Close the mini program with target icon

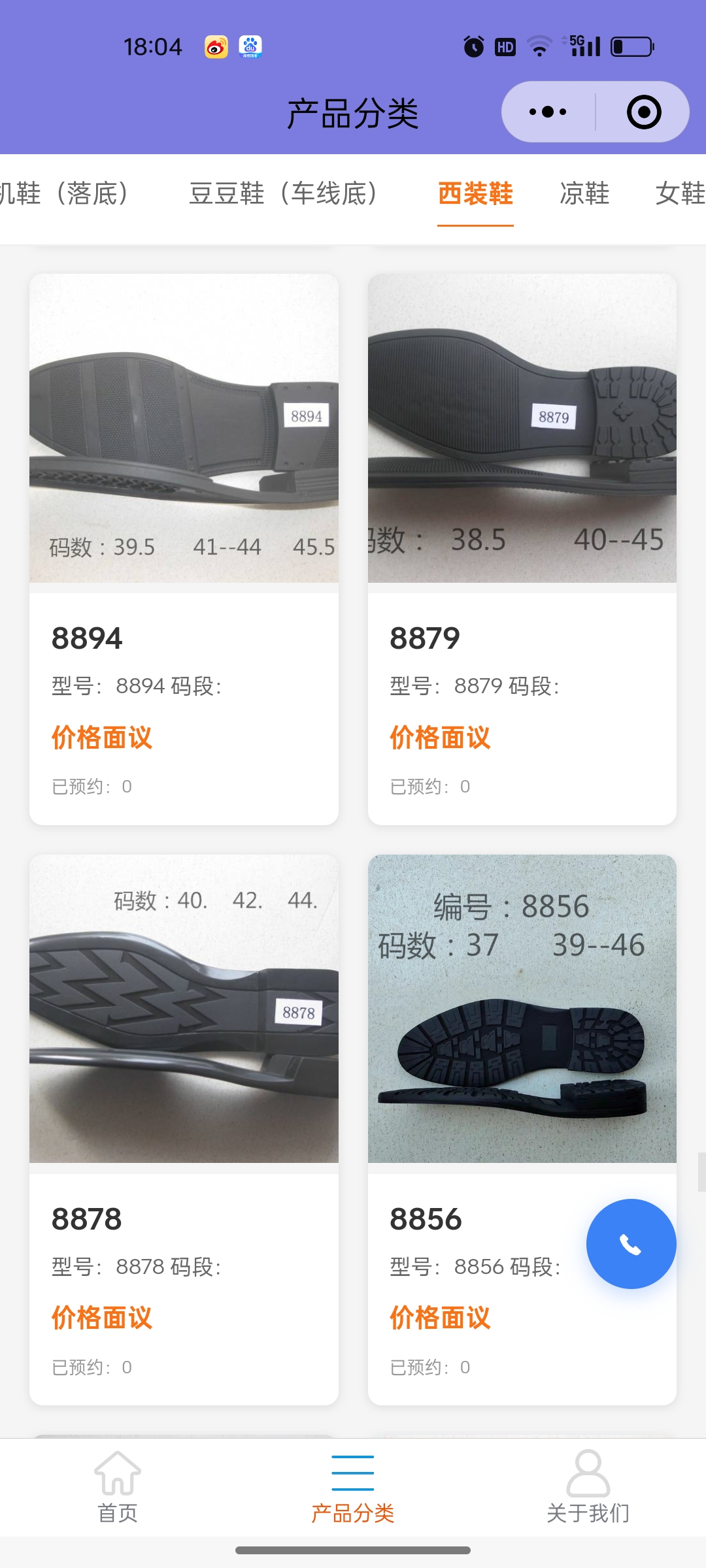click(x=643, y=112)
